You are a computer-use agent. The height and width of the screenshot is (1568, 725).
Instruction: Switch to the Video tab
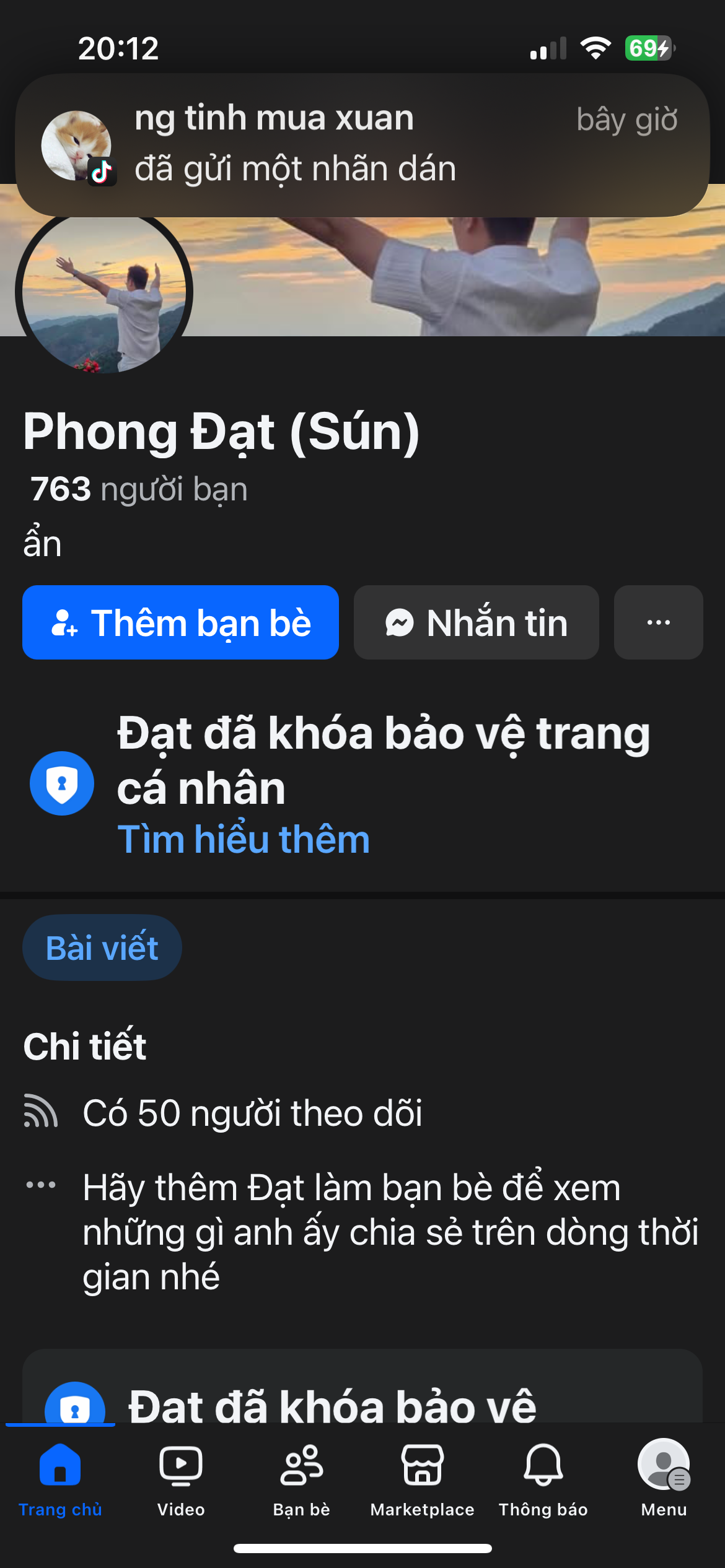(181, 1480)
